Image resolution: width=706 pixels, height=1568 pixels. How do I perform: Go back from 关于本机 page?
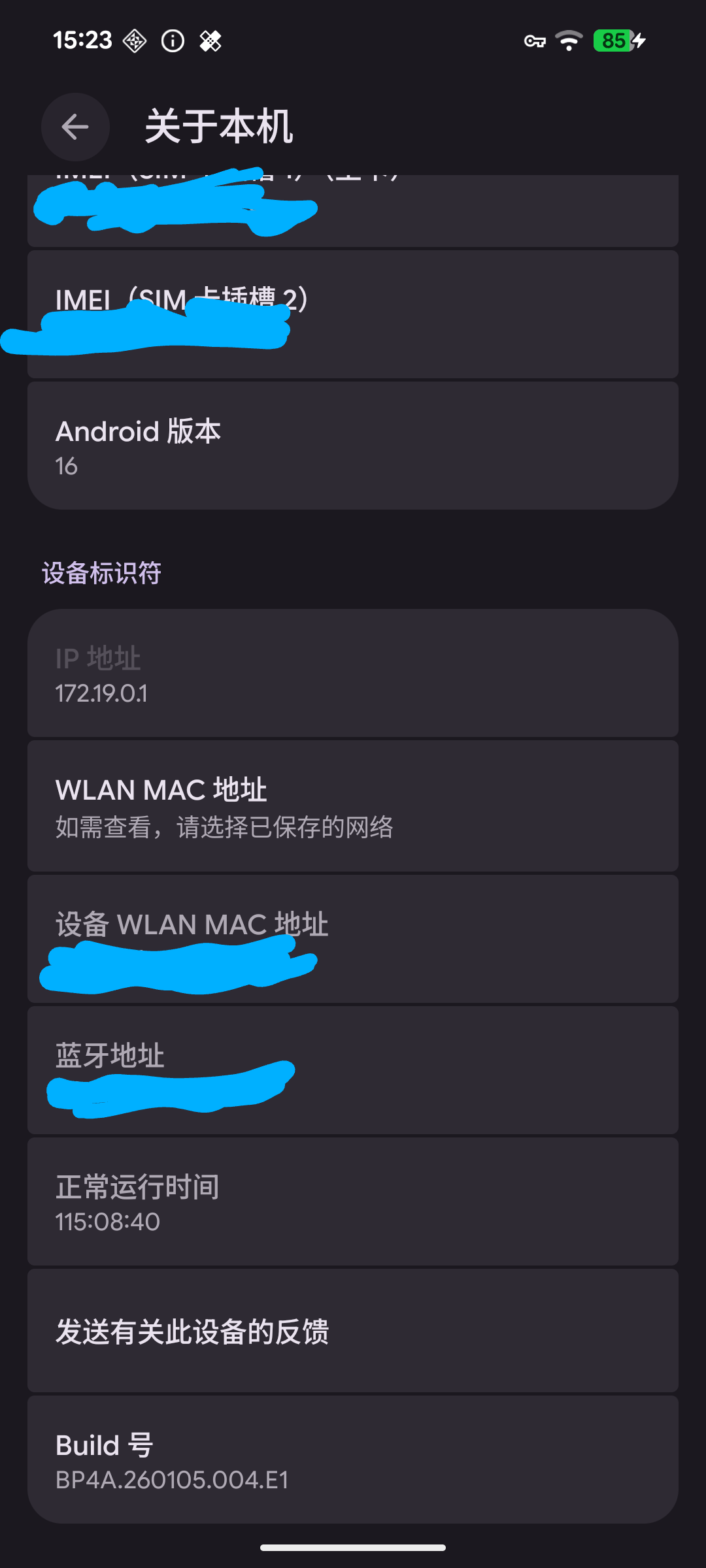coord(75,127)
